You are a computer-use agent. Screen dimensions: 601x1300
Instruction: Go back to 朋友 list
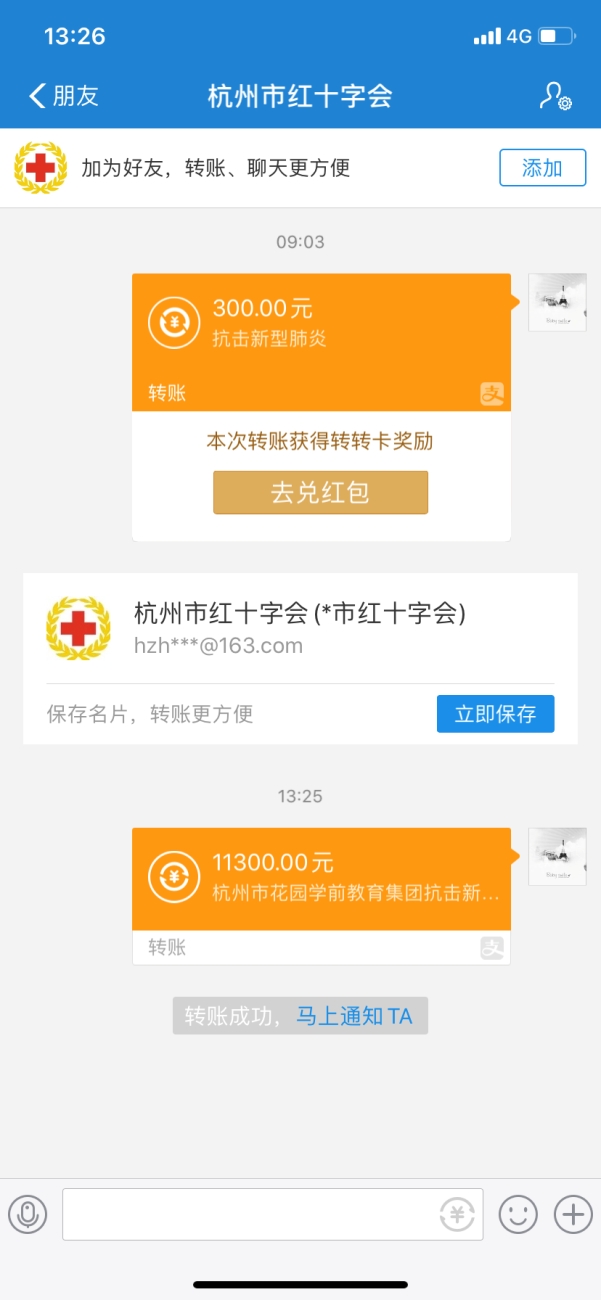[x=64, y=96]
